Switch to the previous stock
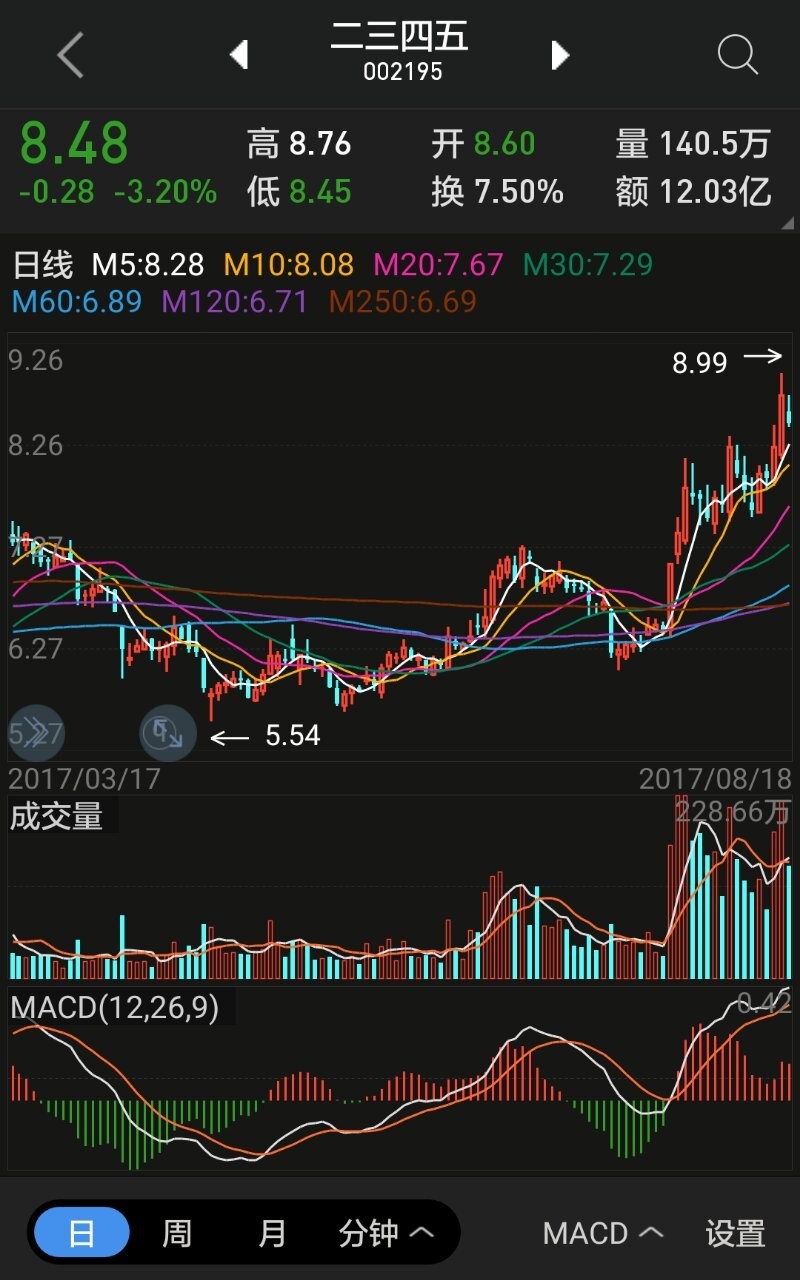The width and height of the screenshot is (800, 1280). coord(239,54)
